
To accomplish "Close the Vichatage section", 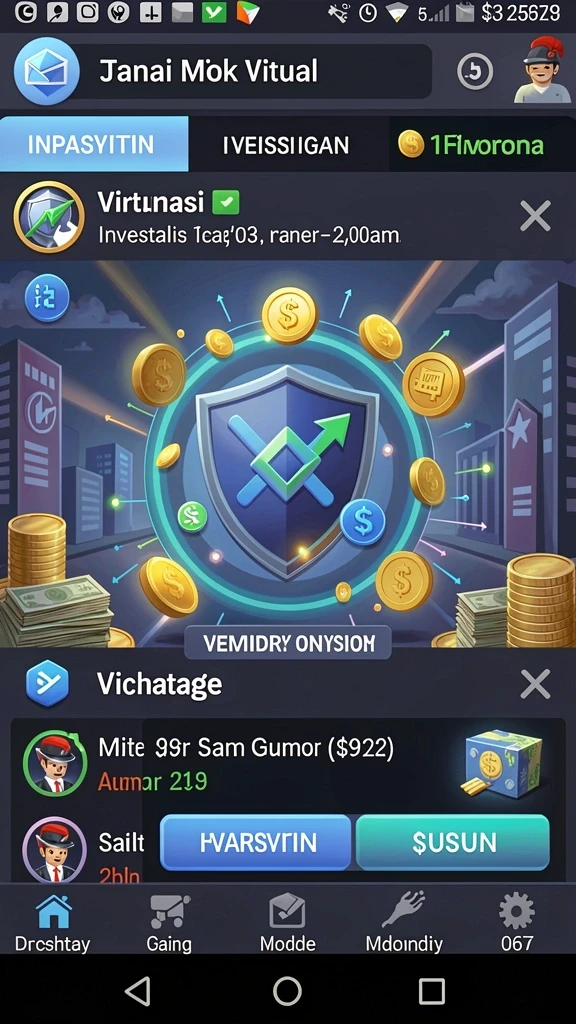I will [x=535, y=684].
